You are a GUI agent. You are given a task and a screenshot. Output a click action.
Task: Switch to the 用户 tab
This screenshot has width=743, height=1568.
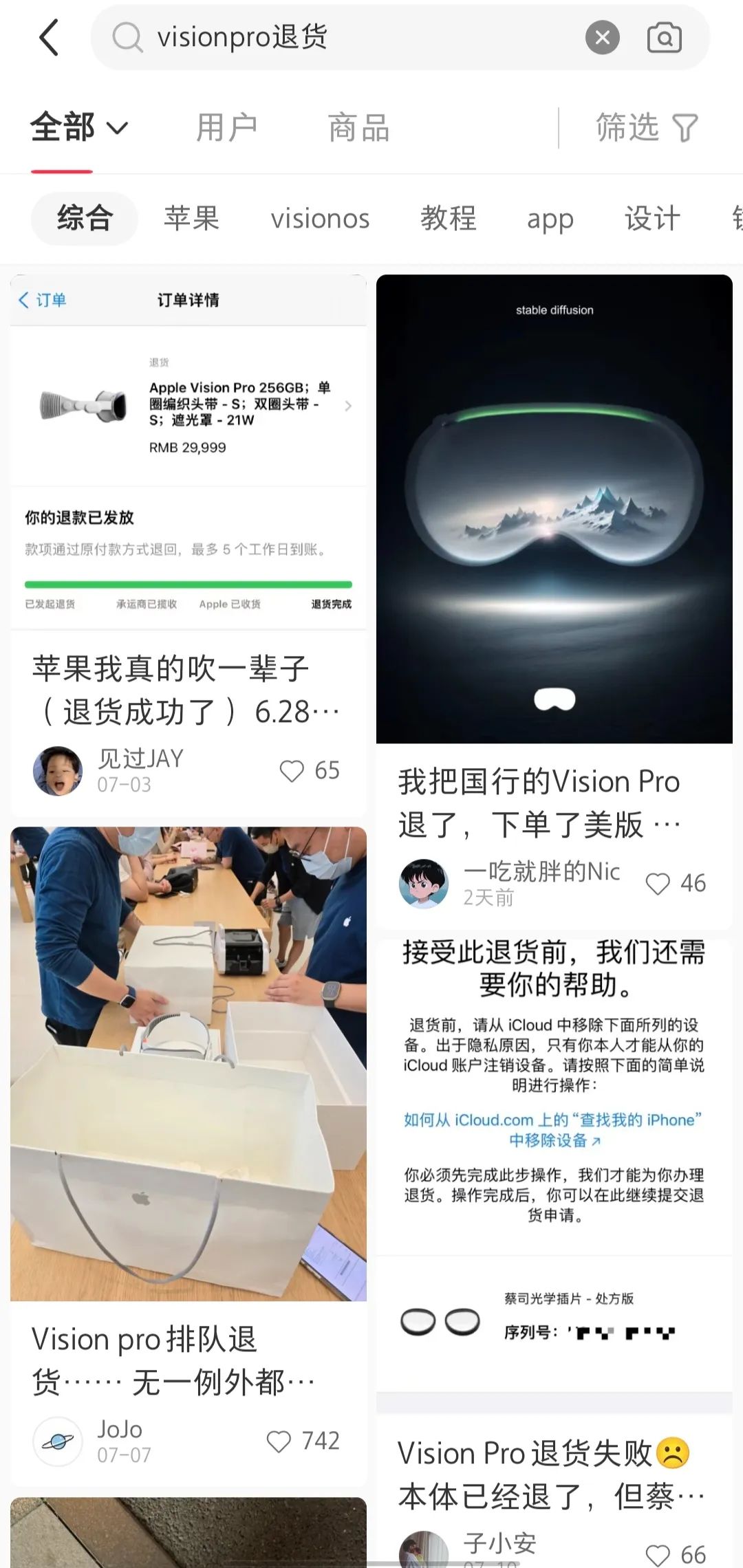(226, 128)
